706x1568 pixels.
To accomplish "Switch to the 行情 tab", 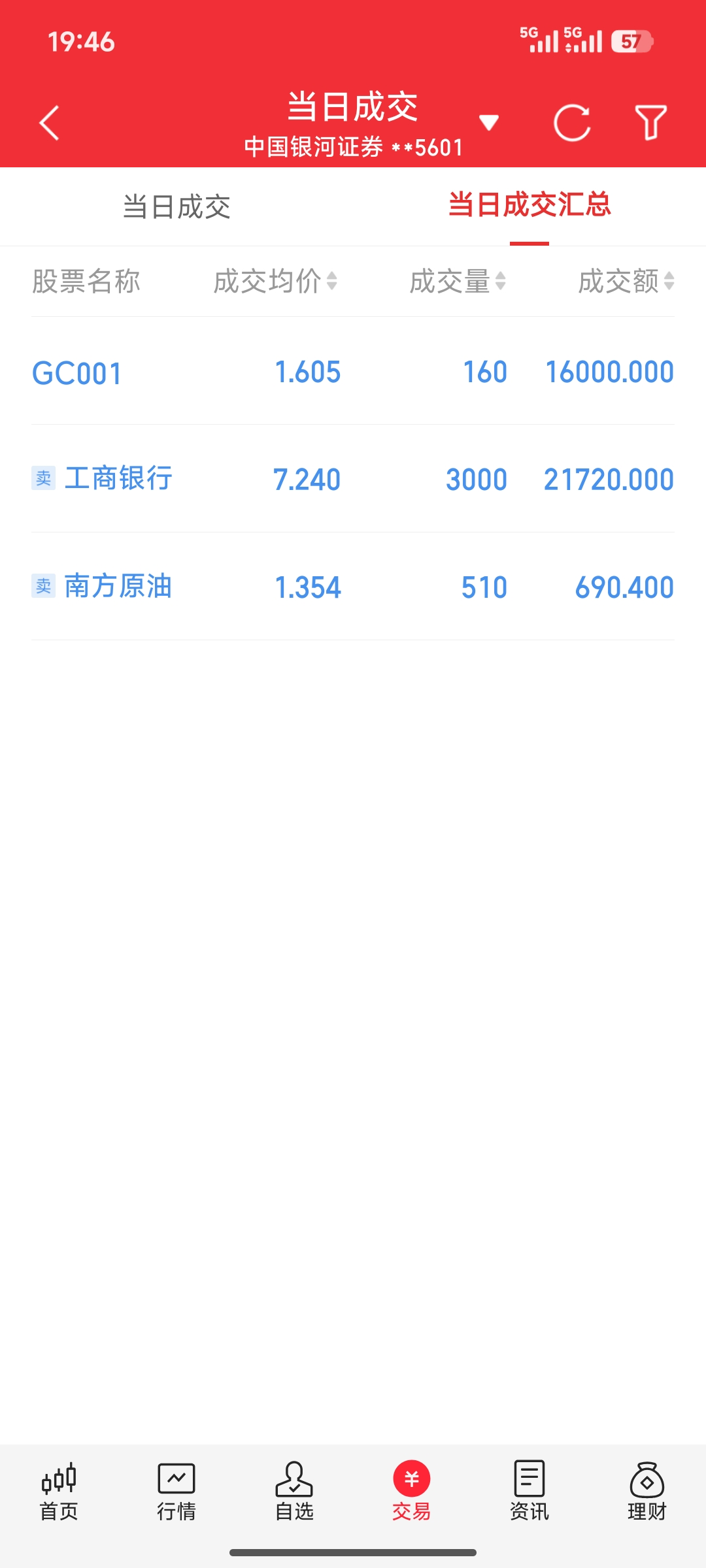I will [176, 1492].
